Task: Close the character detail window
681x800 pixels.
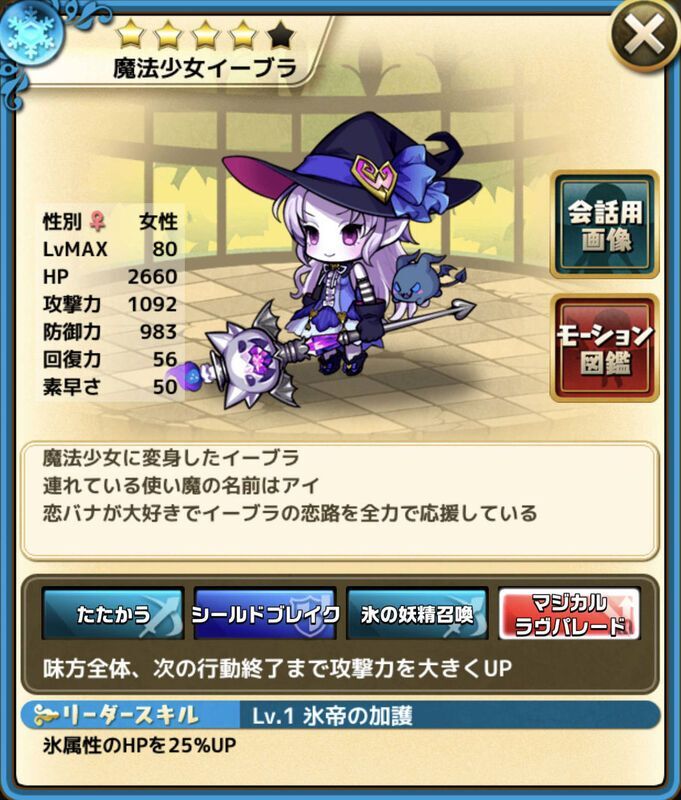Action: (x=645, y=36)
